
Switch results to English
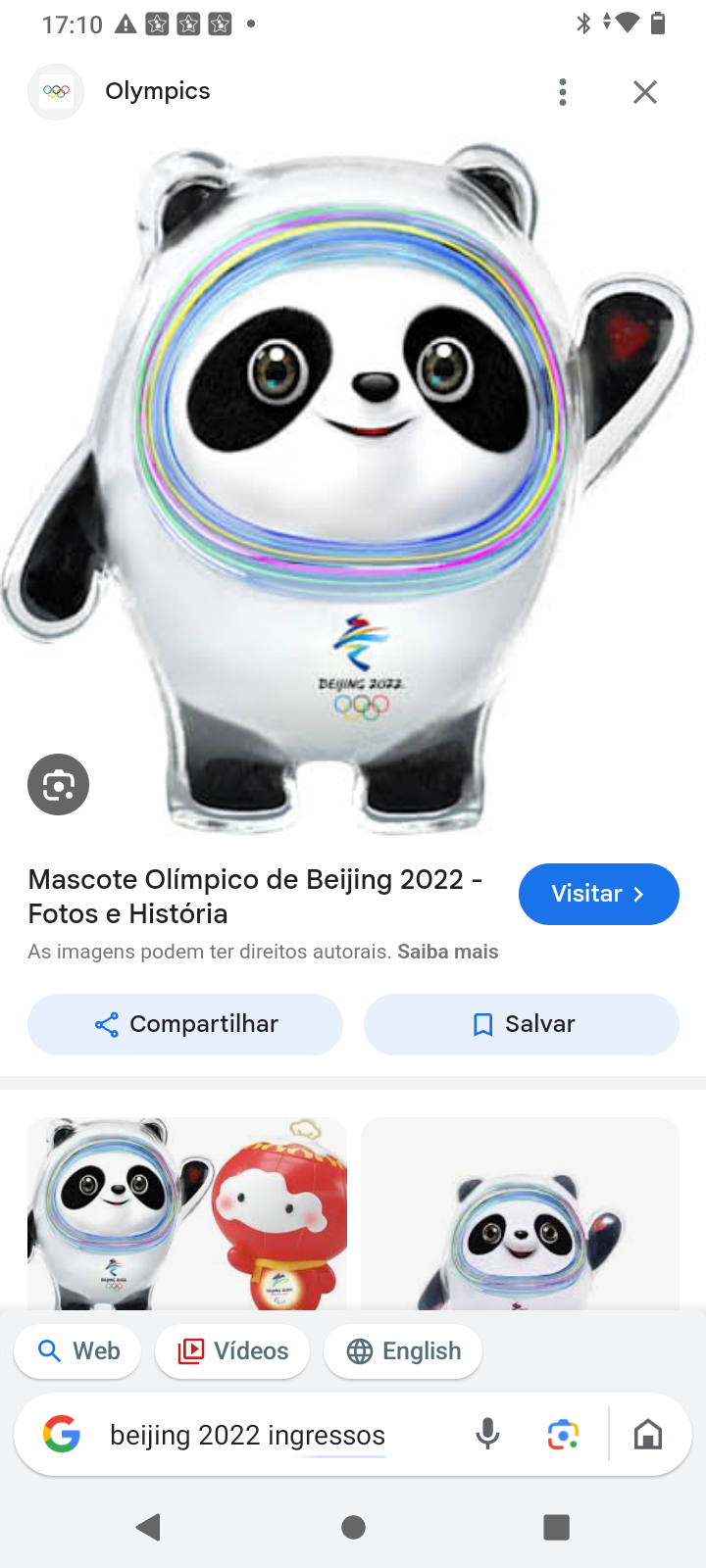coord(403,1350)
